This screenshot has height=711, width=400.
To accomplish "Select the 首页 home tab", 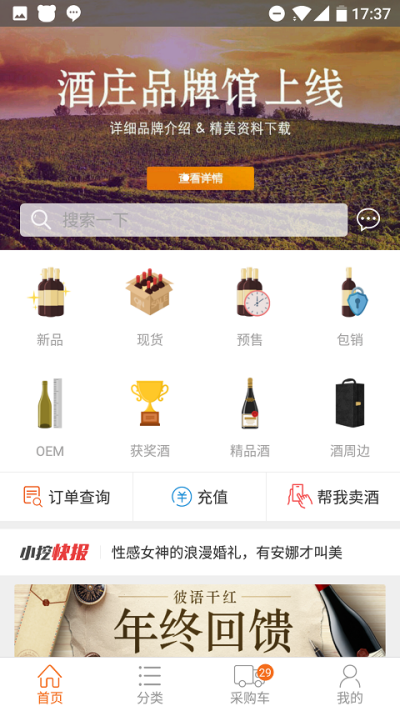I will click(x=50, y=685).
